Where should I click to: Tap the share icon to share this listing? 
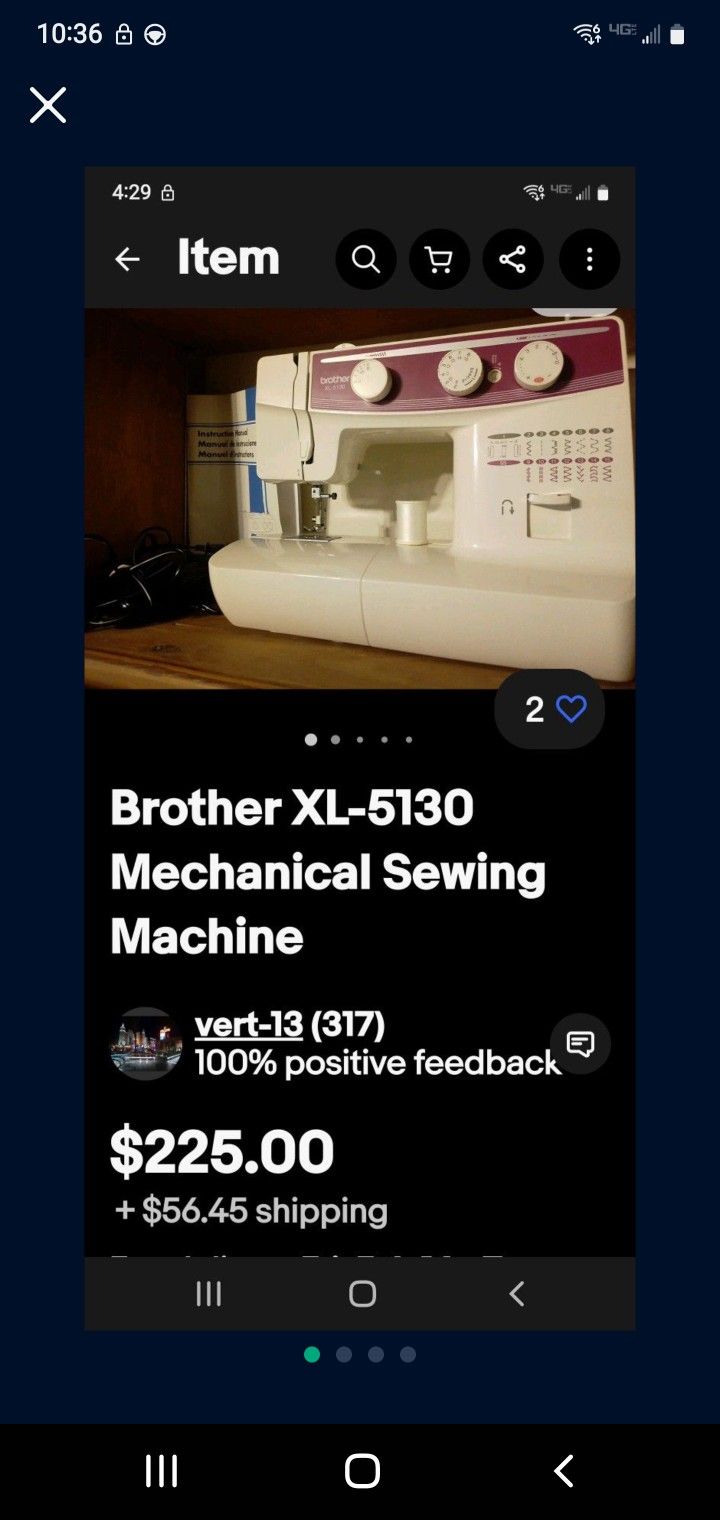coord(514,259)
